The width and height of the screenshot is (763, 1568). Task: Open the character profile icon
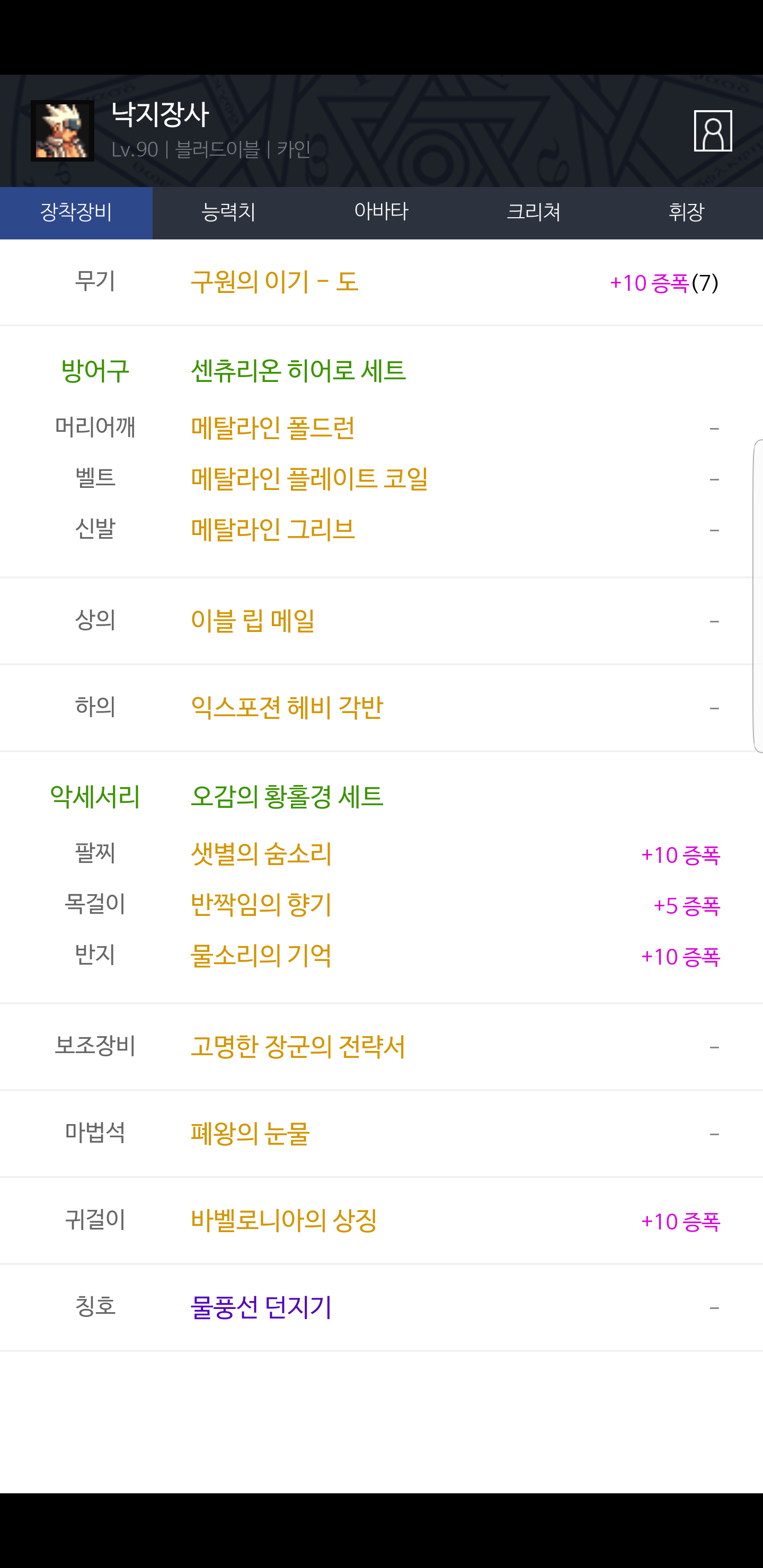713,131
